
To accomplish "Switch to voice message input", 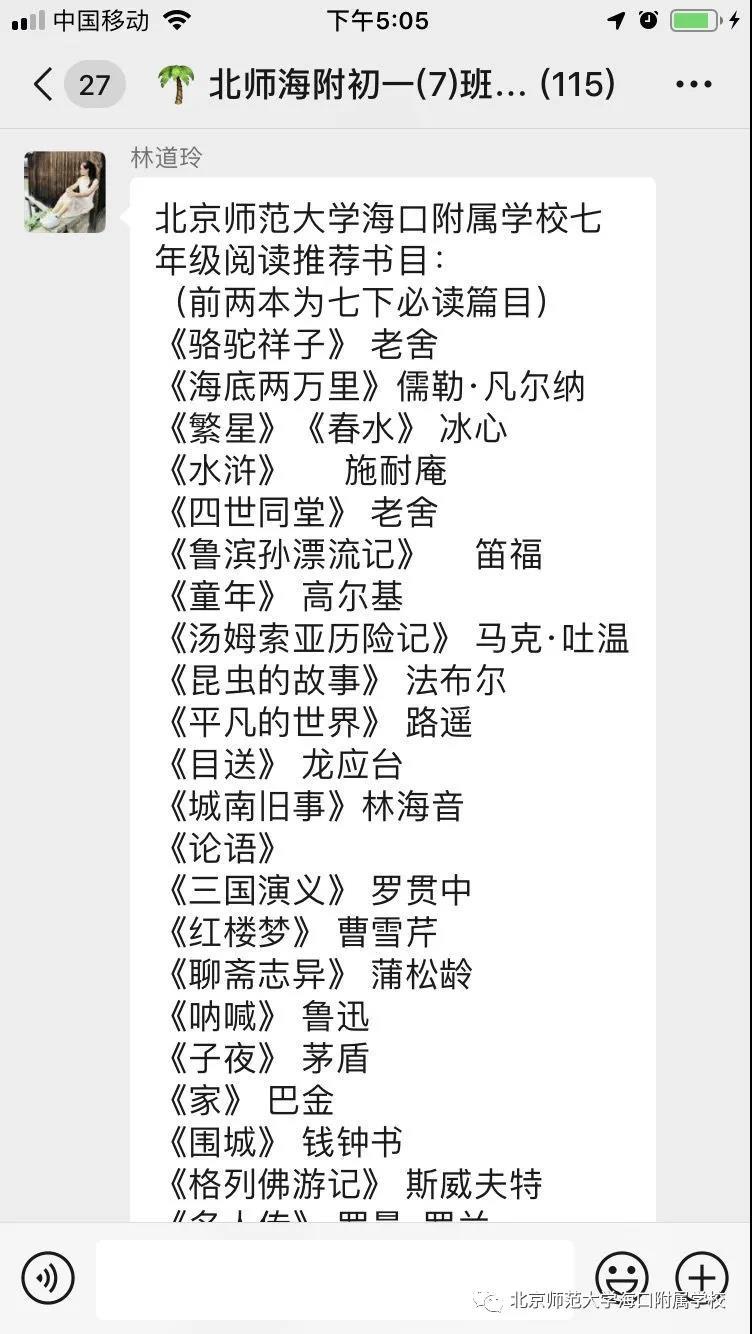I will 48,1278.
